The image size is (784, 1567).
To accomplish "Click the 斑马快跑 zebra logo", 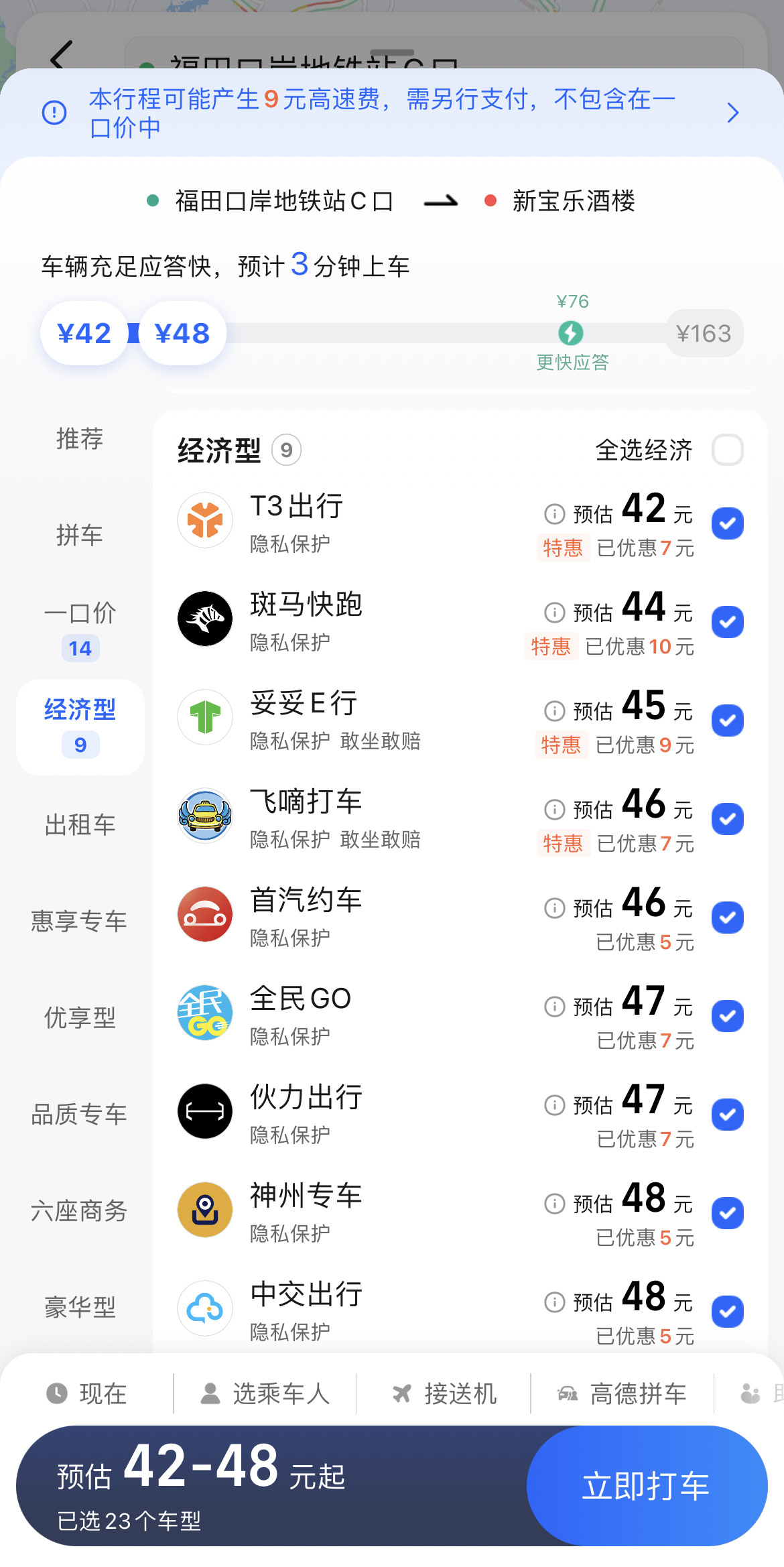I will [204, 618].
